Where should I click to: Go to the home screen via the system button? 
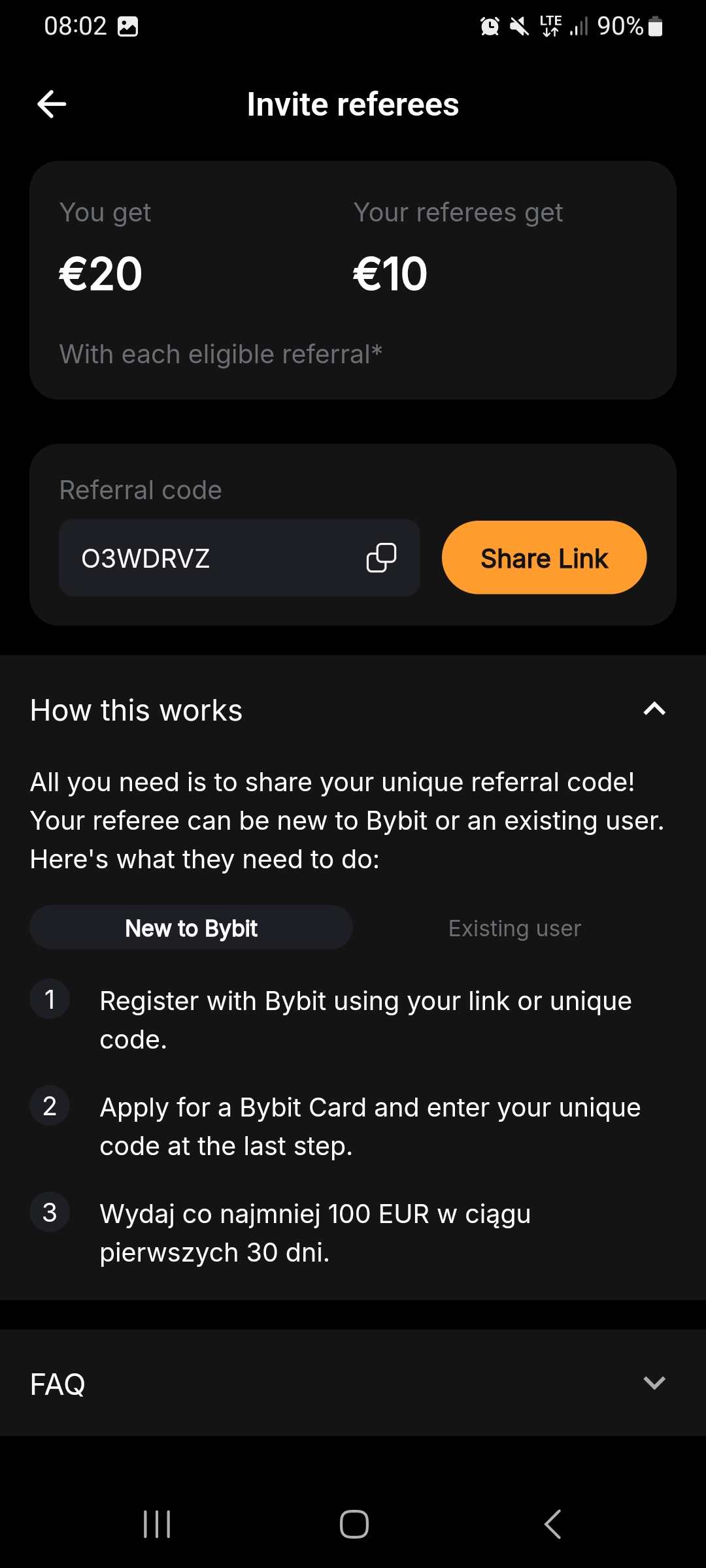pyautogui.click(x=354, y=1524)
